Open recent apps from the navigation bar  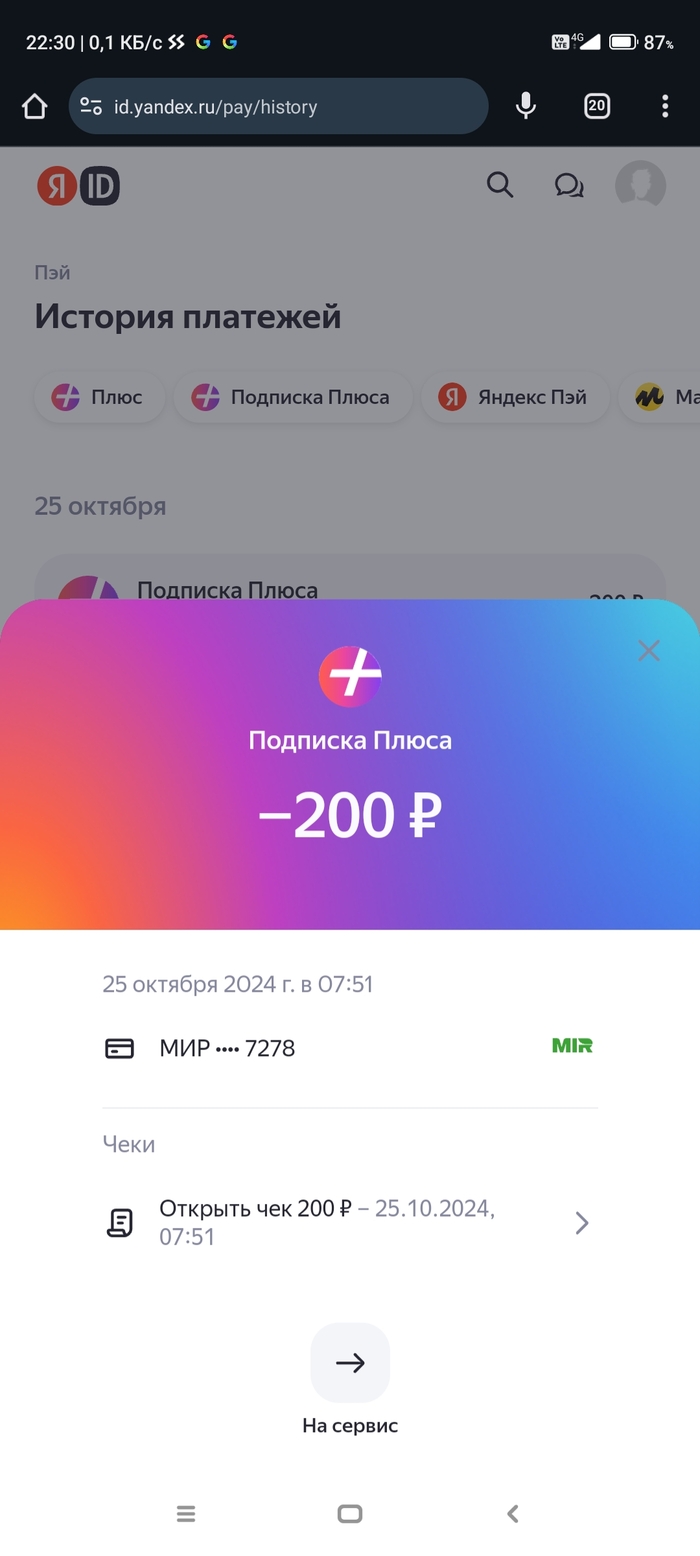[186, 1513]
